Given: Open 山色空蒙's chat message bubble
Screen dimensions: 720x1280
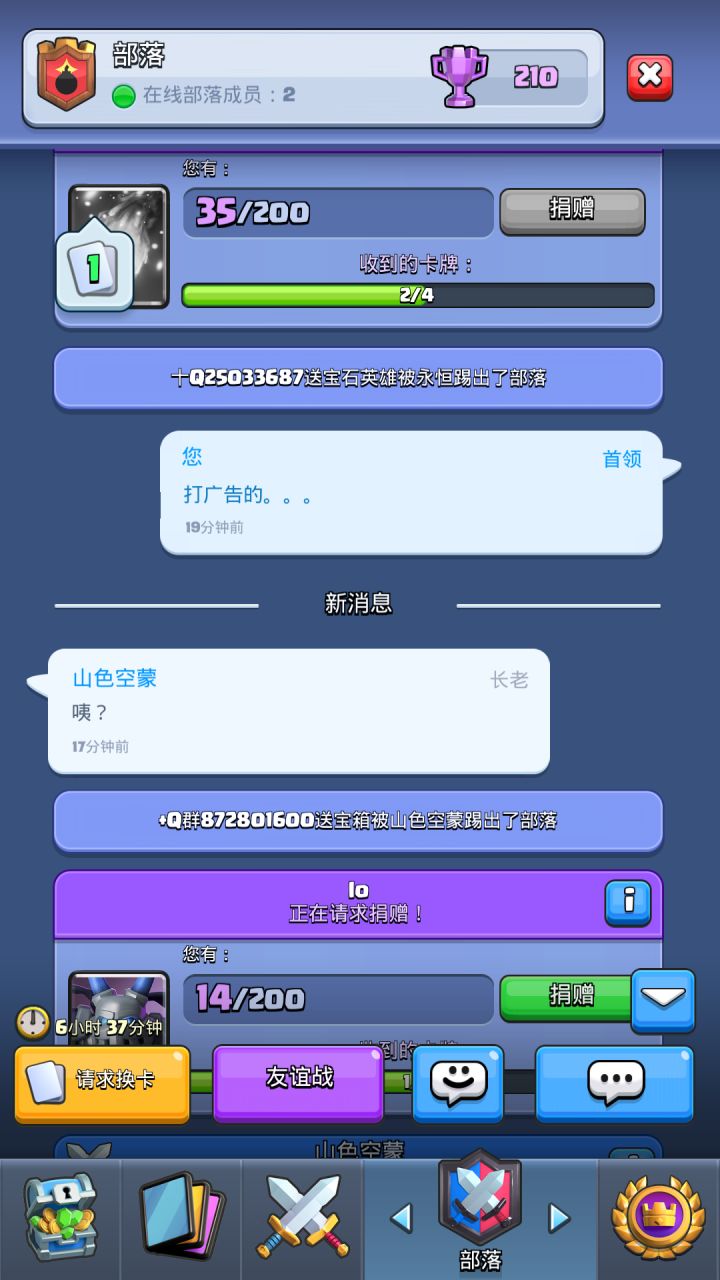Looking at the screenshot, I should [x=297, y=710].
